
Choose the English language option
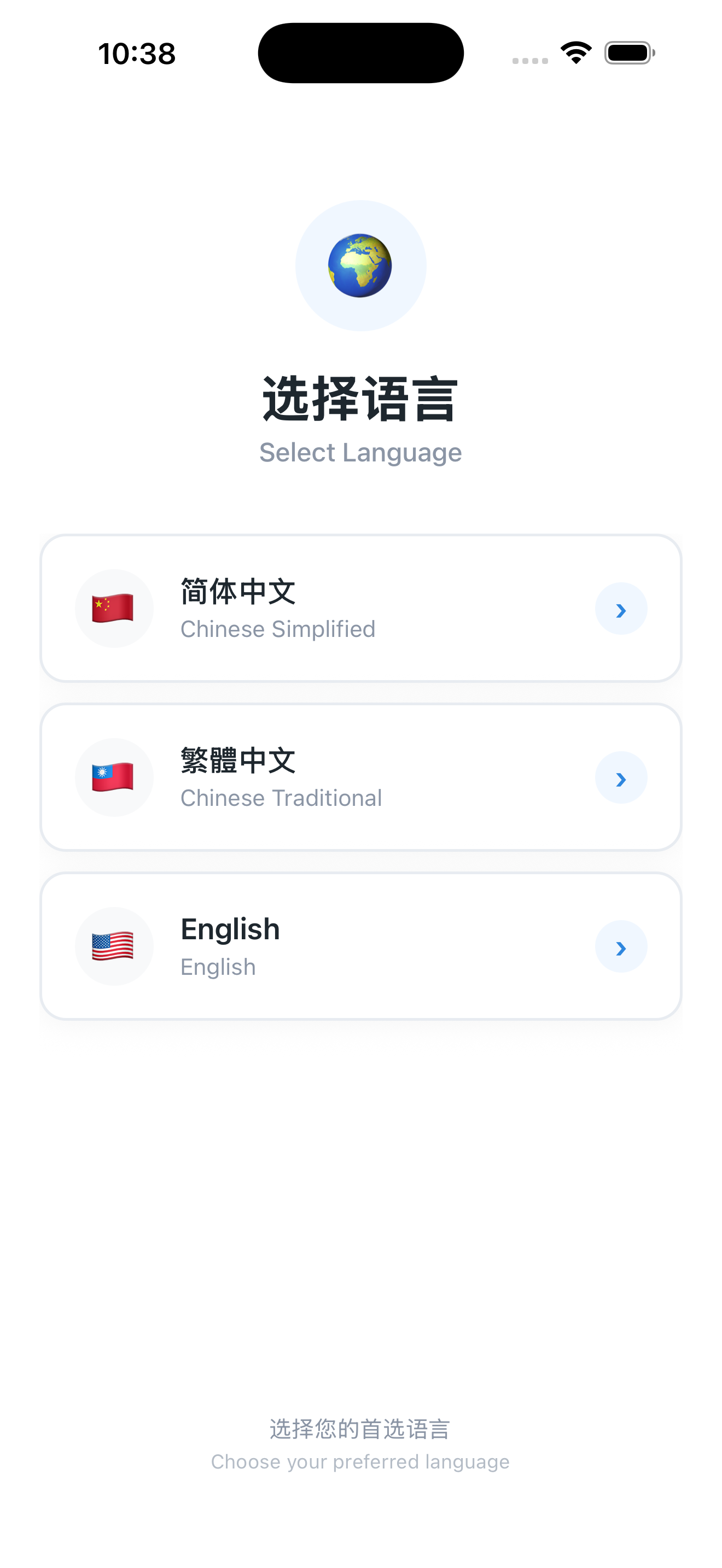coord(360,946)
